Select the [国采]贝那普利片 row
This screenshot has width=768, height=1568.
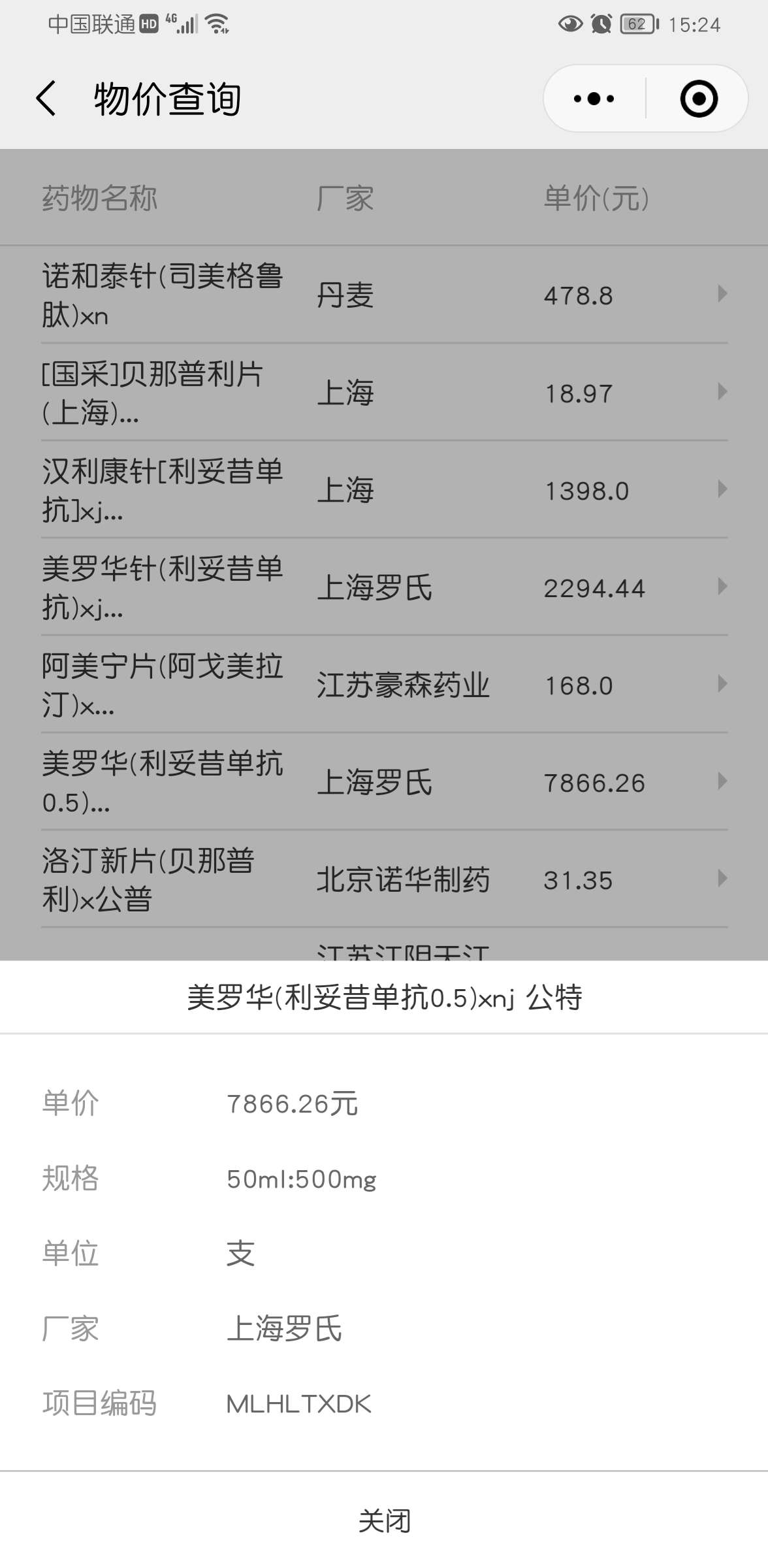coord(384,393)
